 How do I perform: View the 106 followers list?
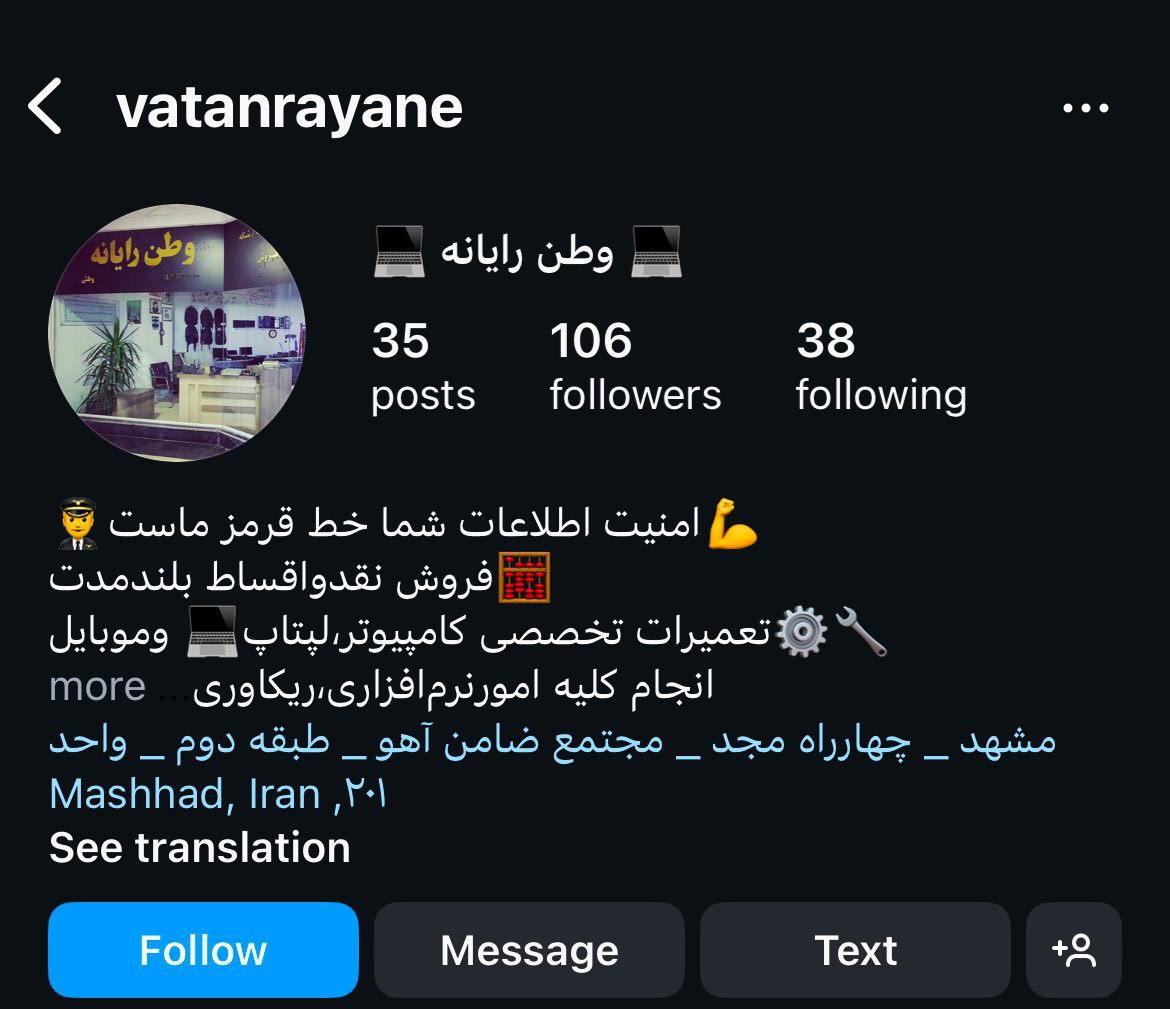point(634,367)
